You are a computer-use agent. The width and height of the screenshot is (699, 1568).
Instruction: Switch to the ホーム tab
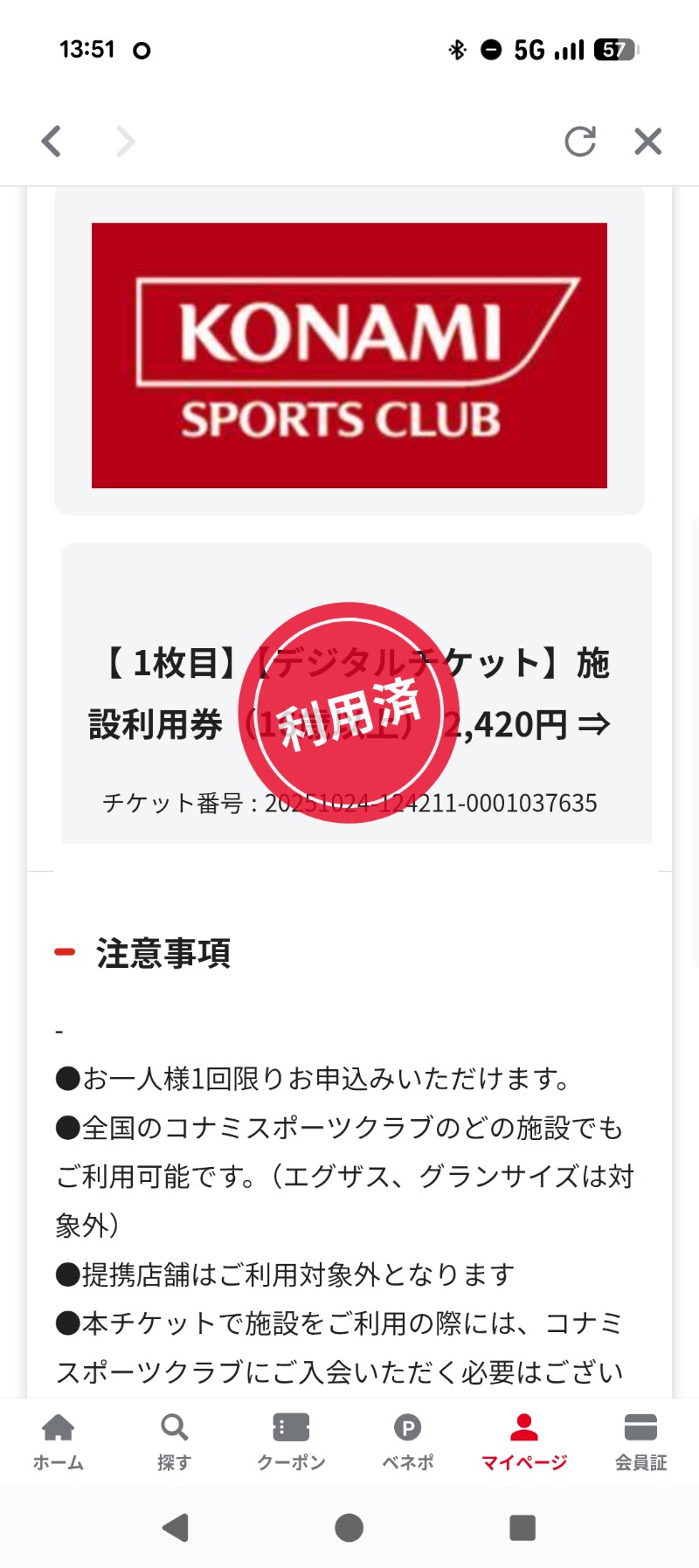[x=59, y=1442]
